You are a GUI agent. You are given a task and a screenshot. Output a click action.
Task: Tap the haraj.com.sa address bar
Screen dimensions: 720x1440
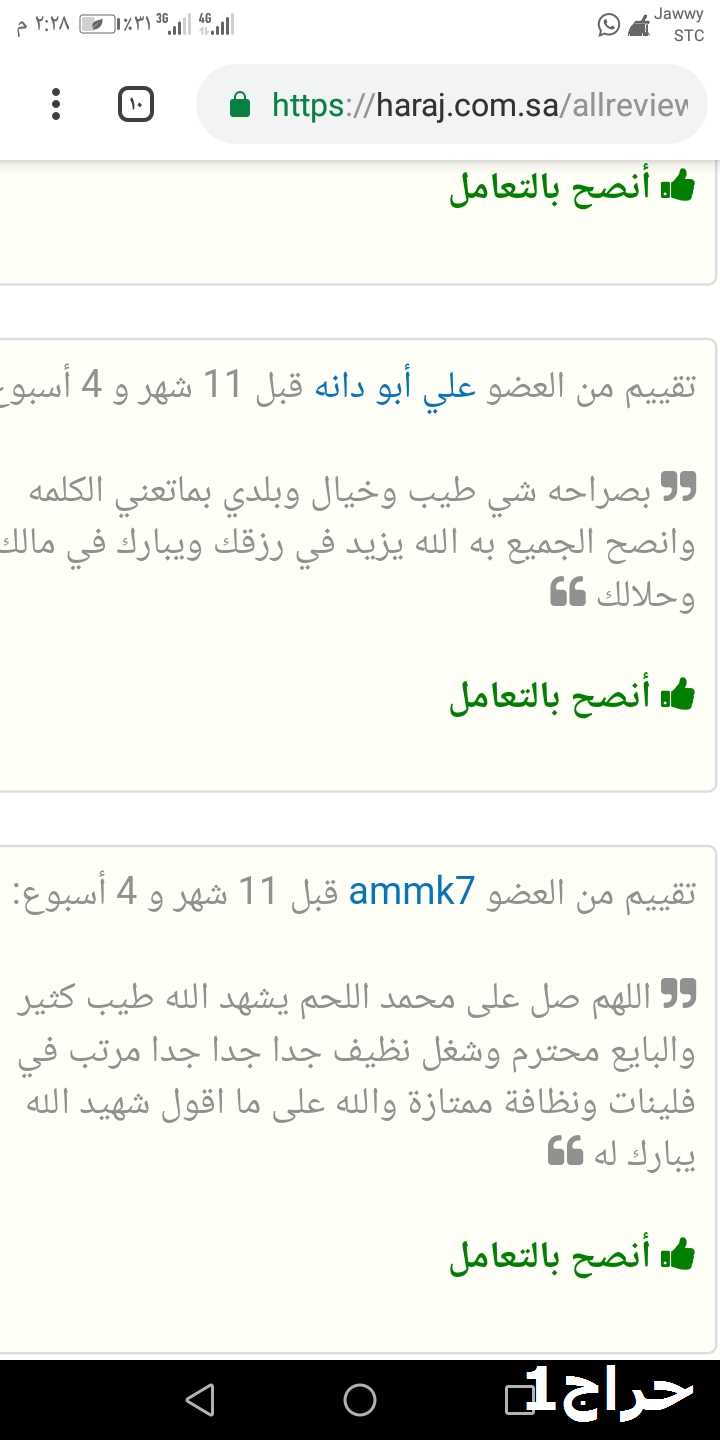[452, 104]
